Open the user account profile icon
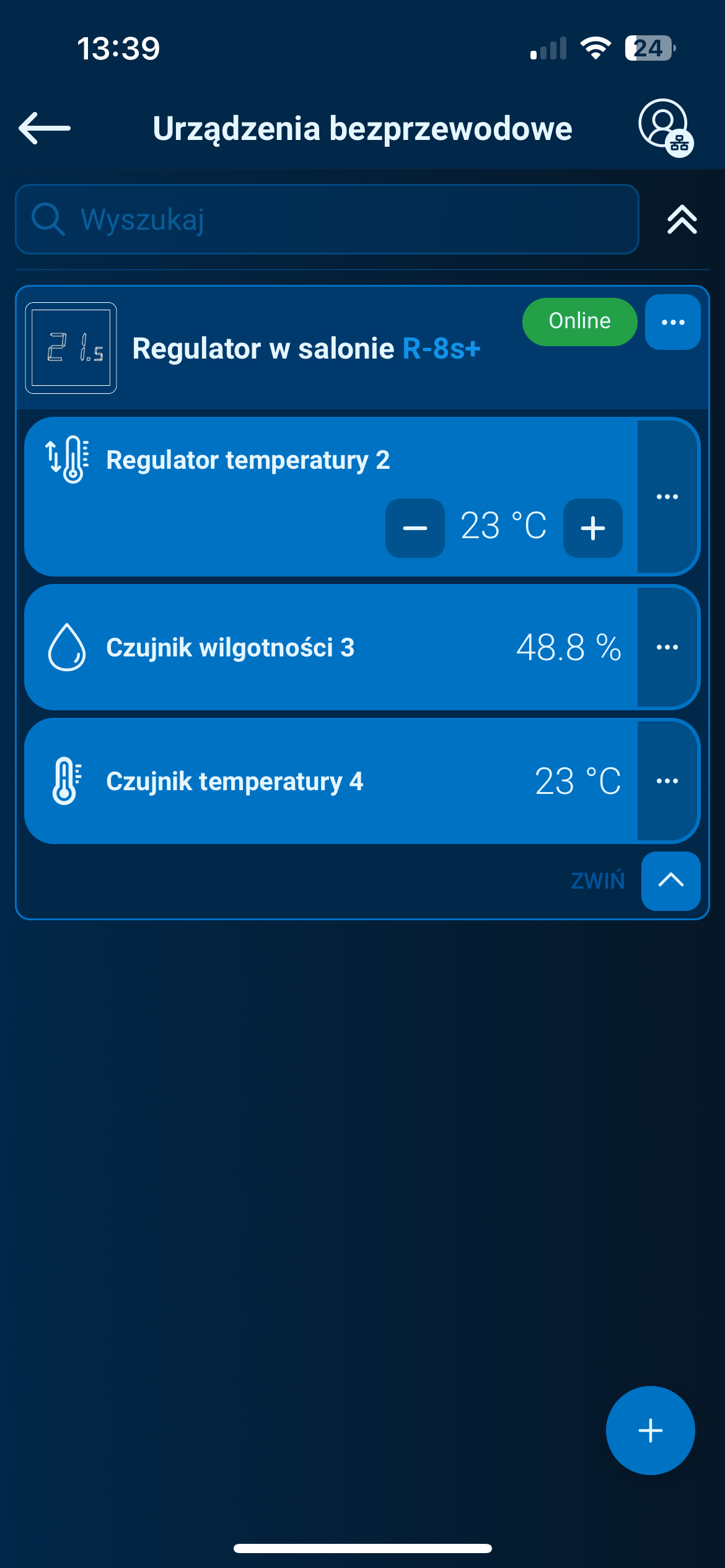725x1568 pixels. 664,126
